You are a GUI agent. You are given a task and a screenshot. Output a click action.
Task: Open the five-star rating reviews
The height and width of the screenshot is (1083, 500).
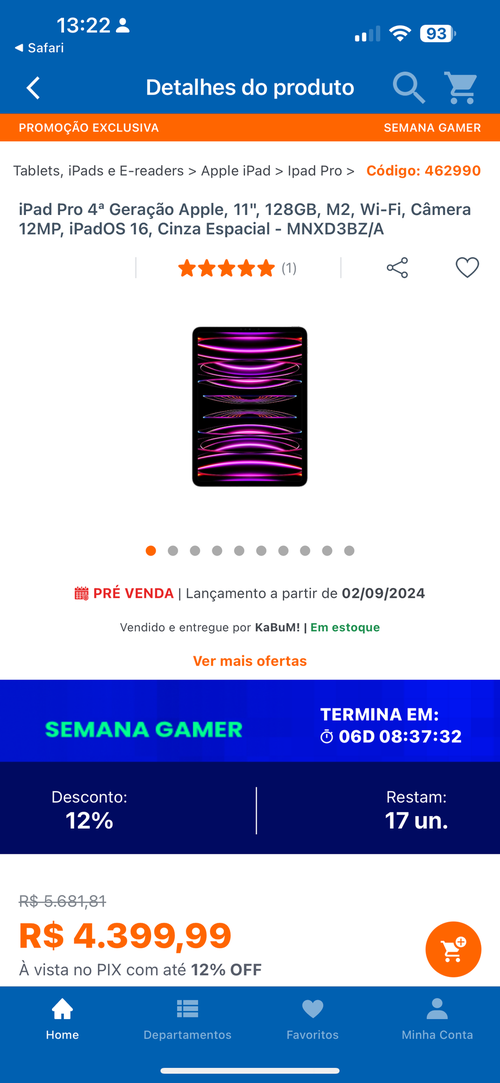[237, 268]
